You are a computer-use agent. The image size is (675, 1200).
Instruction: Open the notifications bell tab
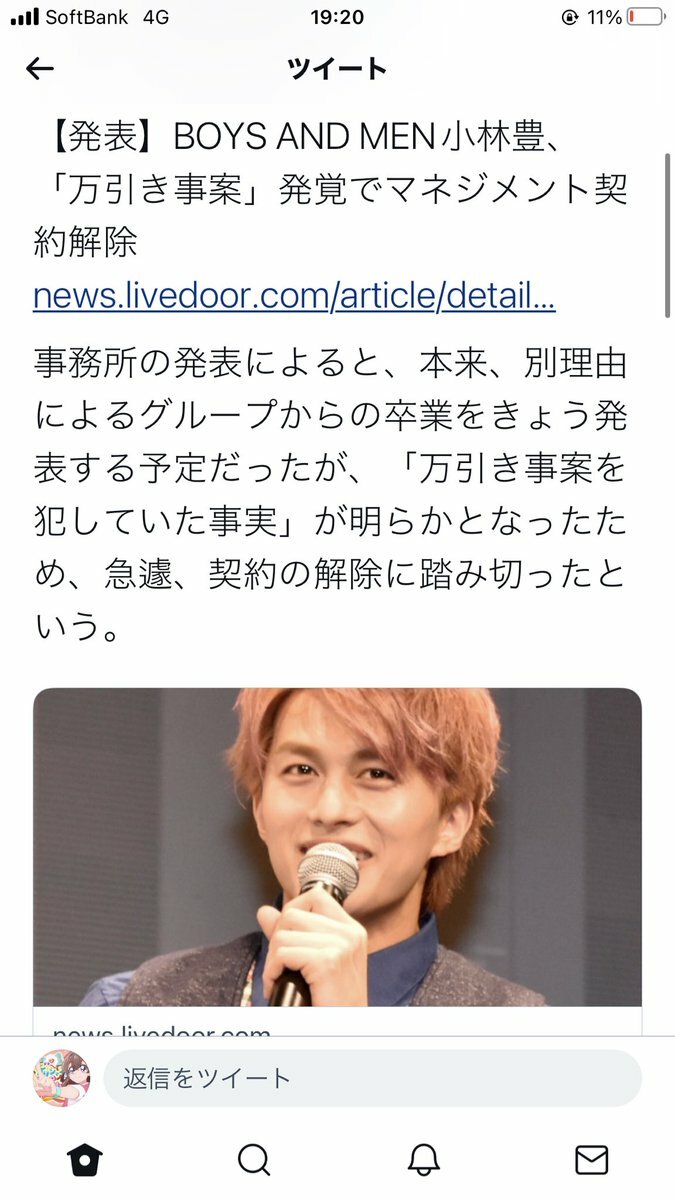point(424,1159)
